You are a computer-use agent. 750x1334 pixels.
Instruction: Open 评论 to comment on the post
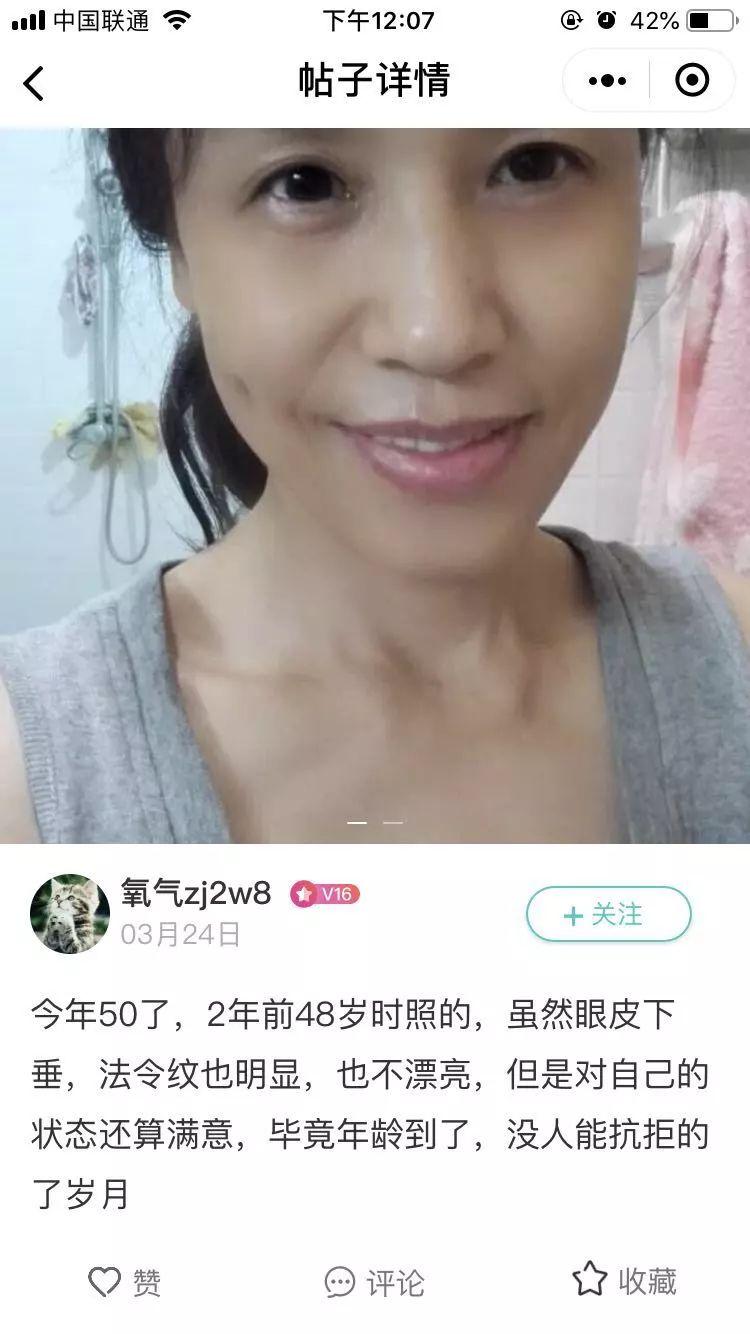coord(375,1282)
